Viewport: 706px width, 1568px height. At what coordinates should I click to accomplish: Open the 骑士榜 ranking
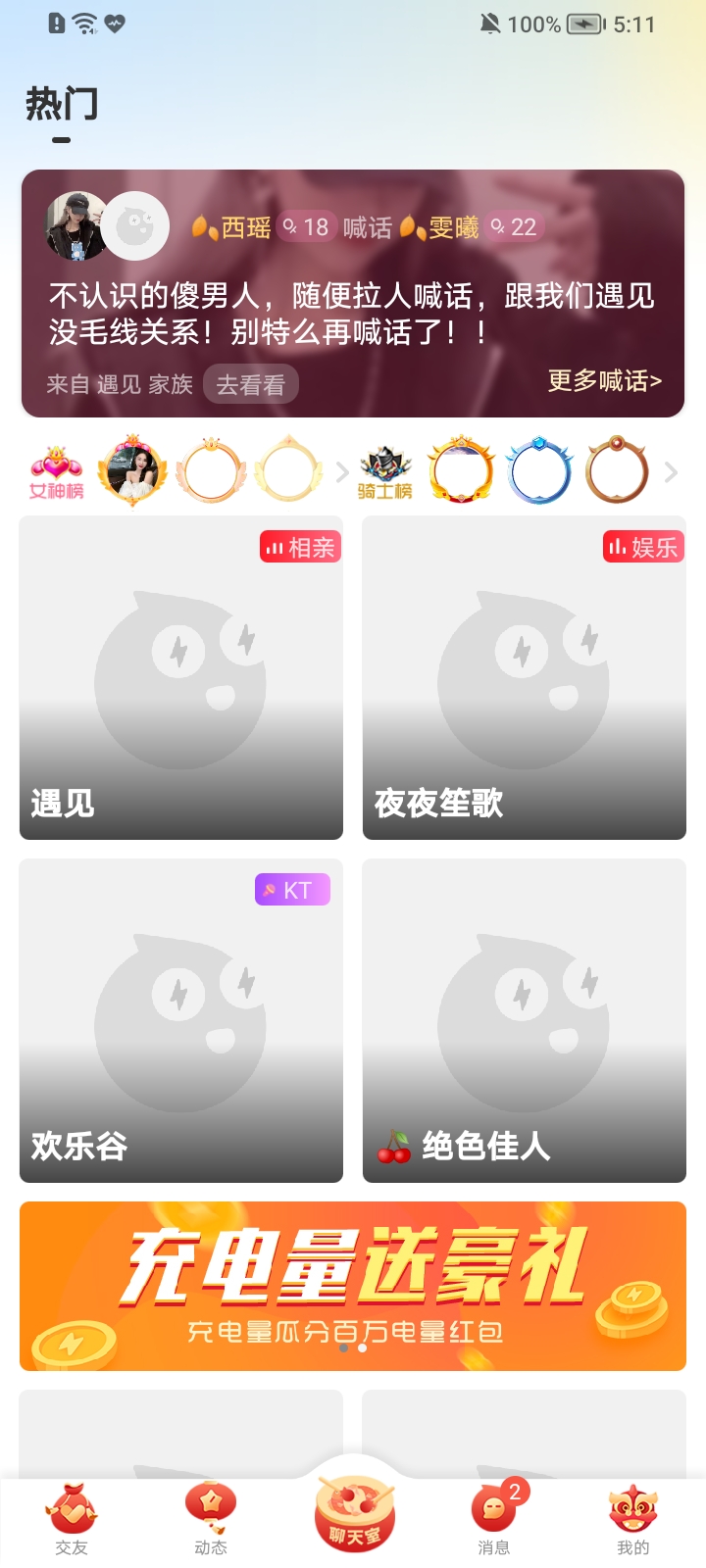coord(385,473)
